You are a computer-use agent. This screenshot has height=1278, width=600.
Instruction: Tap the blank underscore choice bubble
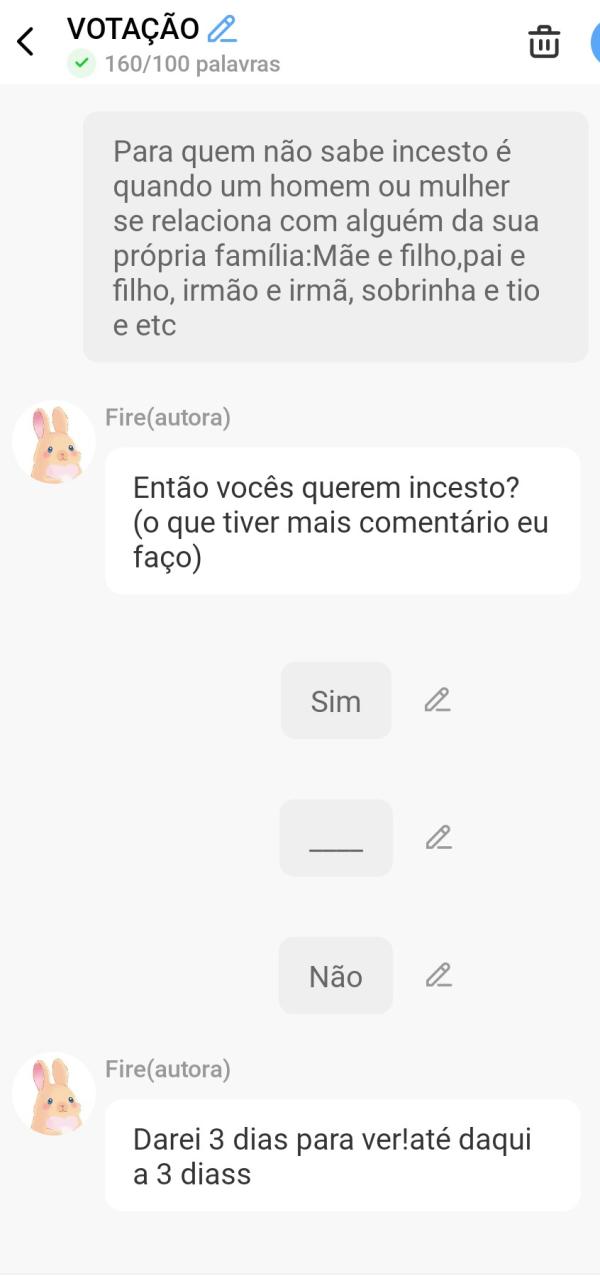[x=336, y=838]
